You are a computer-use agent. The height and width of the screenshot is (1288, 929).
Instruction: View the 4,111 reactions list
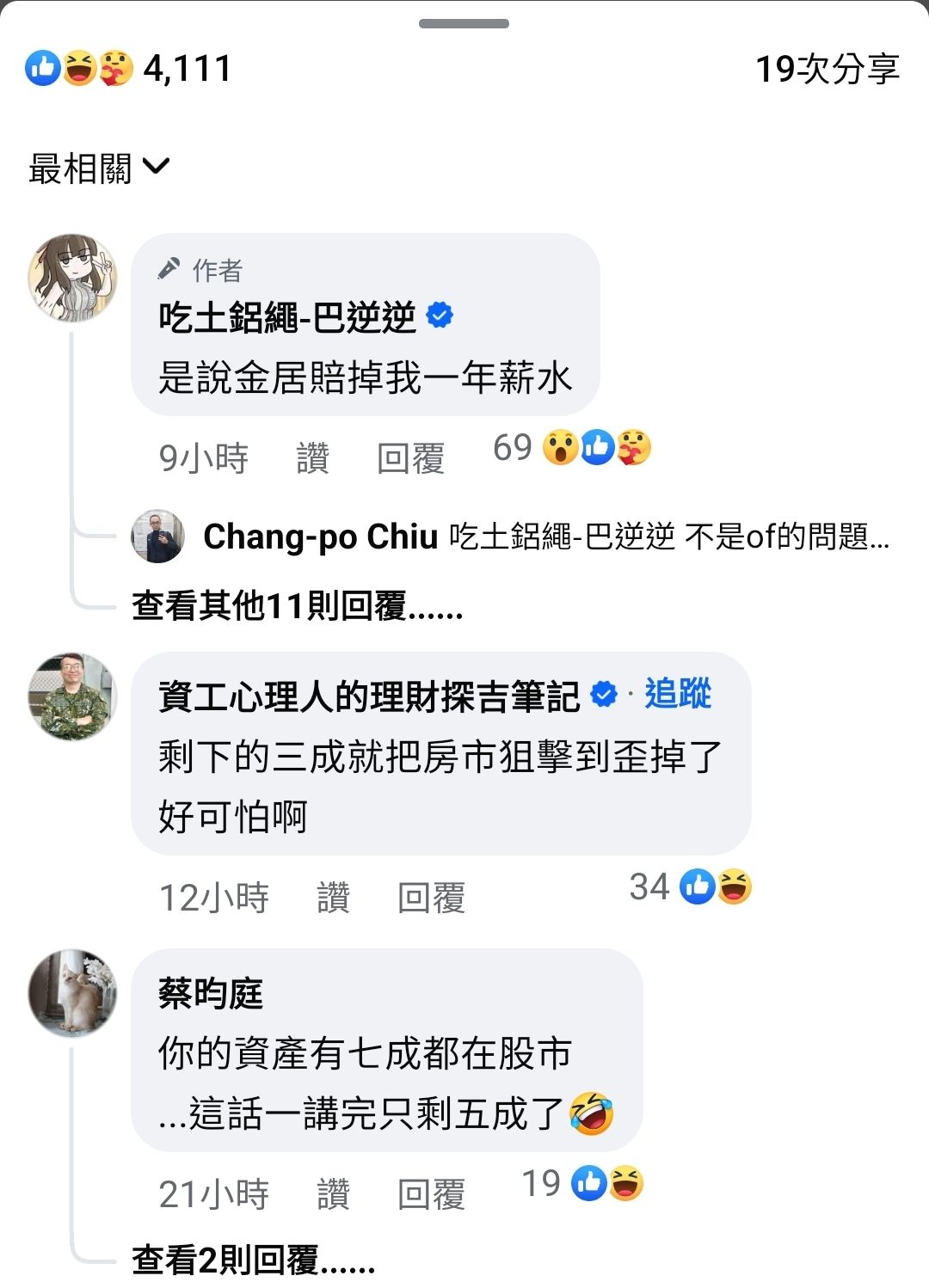(129, 68)
